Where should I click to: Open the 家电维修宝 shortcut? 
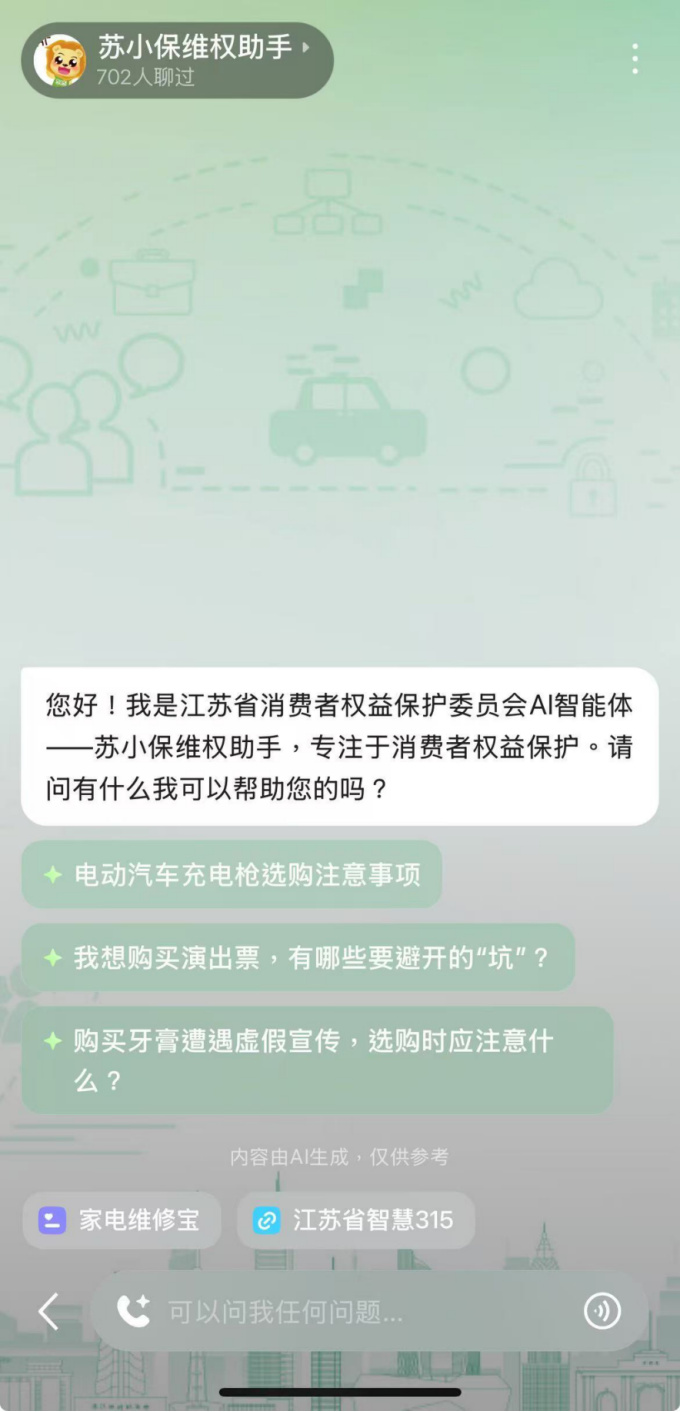(x=121, y=1220)
